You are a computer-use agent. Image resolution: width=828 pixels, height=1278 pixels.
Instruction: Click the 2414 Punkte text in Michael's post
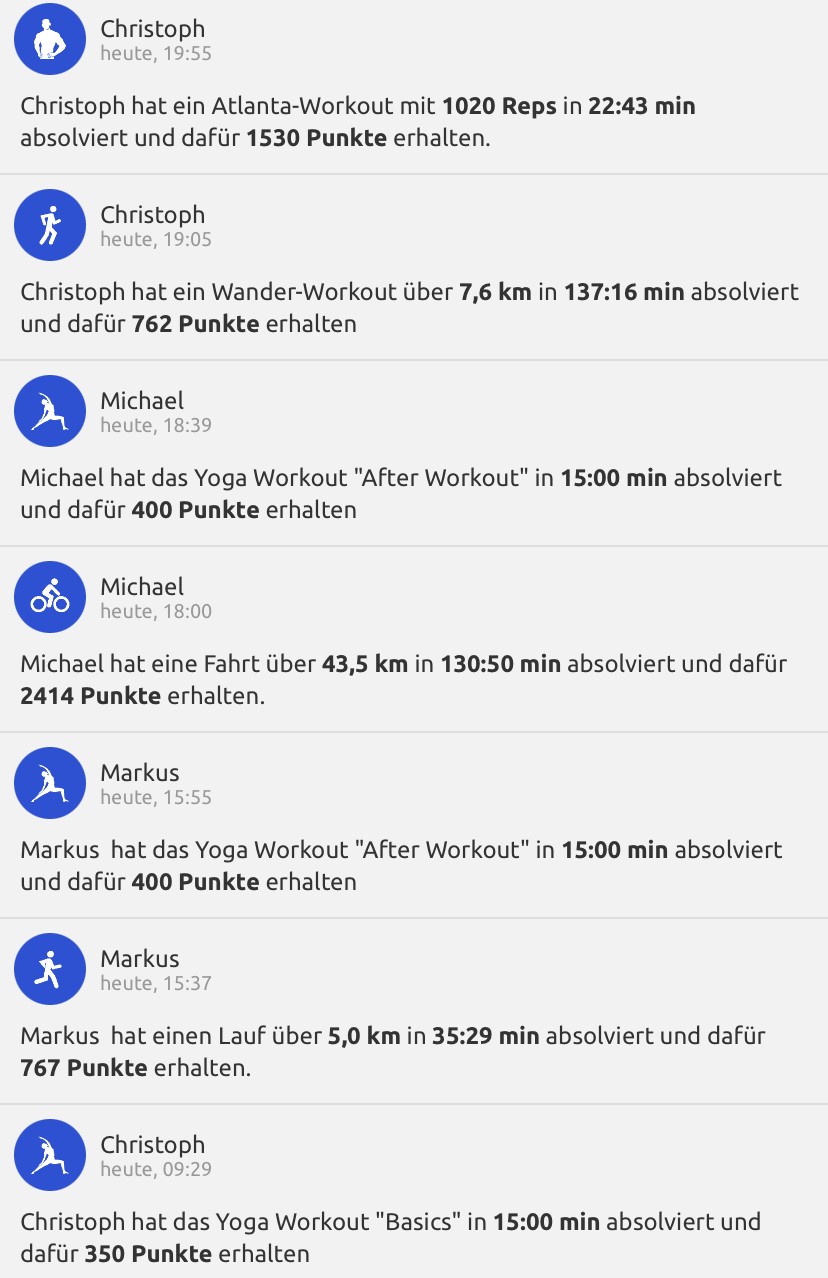point(71,695)
